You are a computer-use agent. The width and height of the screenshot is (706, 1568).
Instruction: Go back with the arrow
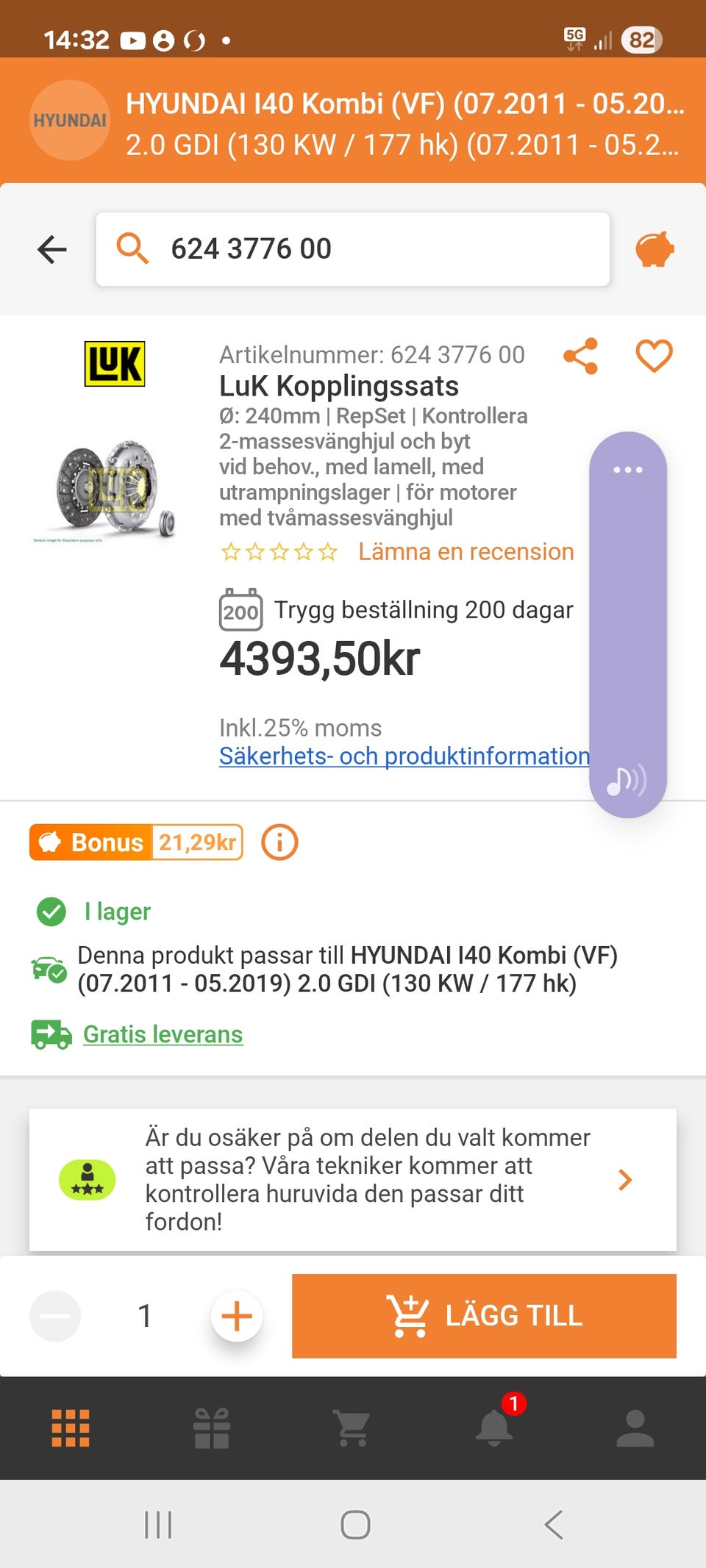[x=51, y=250]
